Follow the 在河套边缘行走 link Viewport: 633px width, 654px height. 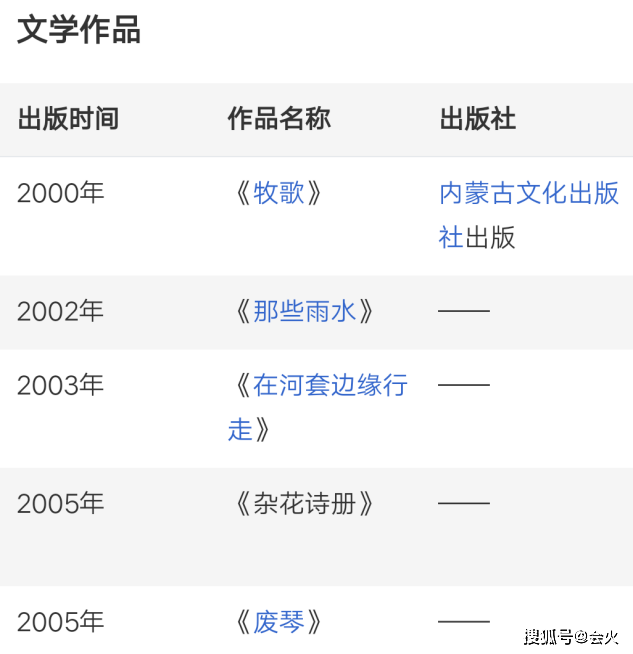[329, 385]
